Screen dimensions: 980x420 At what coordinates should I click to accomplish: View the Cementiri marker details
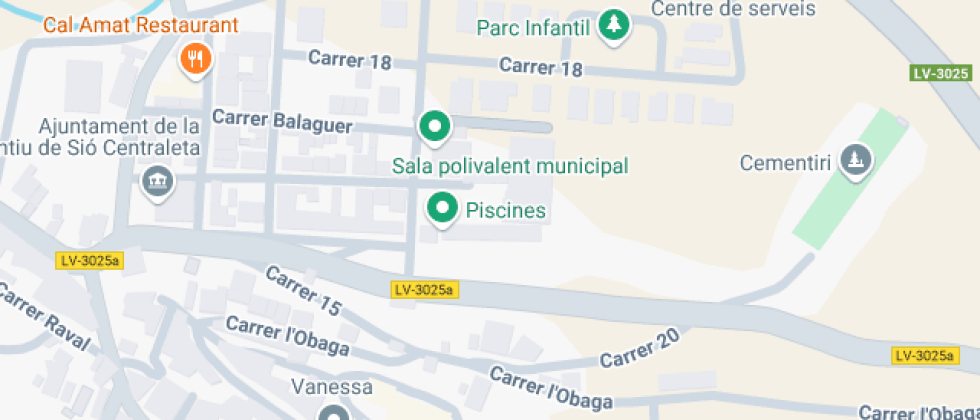point(856,159)
